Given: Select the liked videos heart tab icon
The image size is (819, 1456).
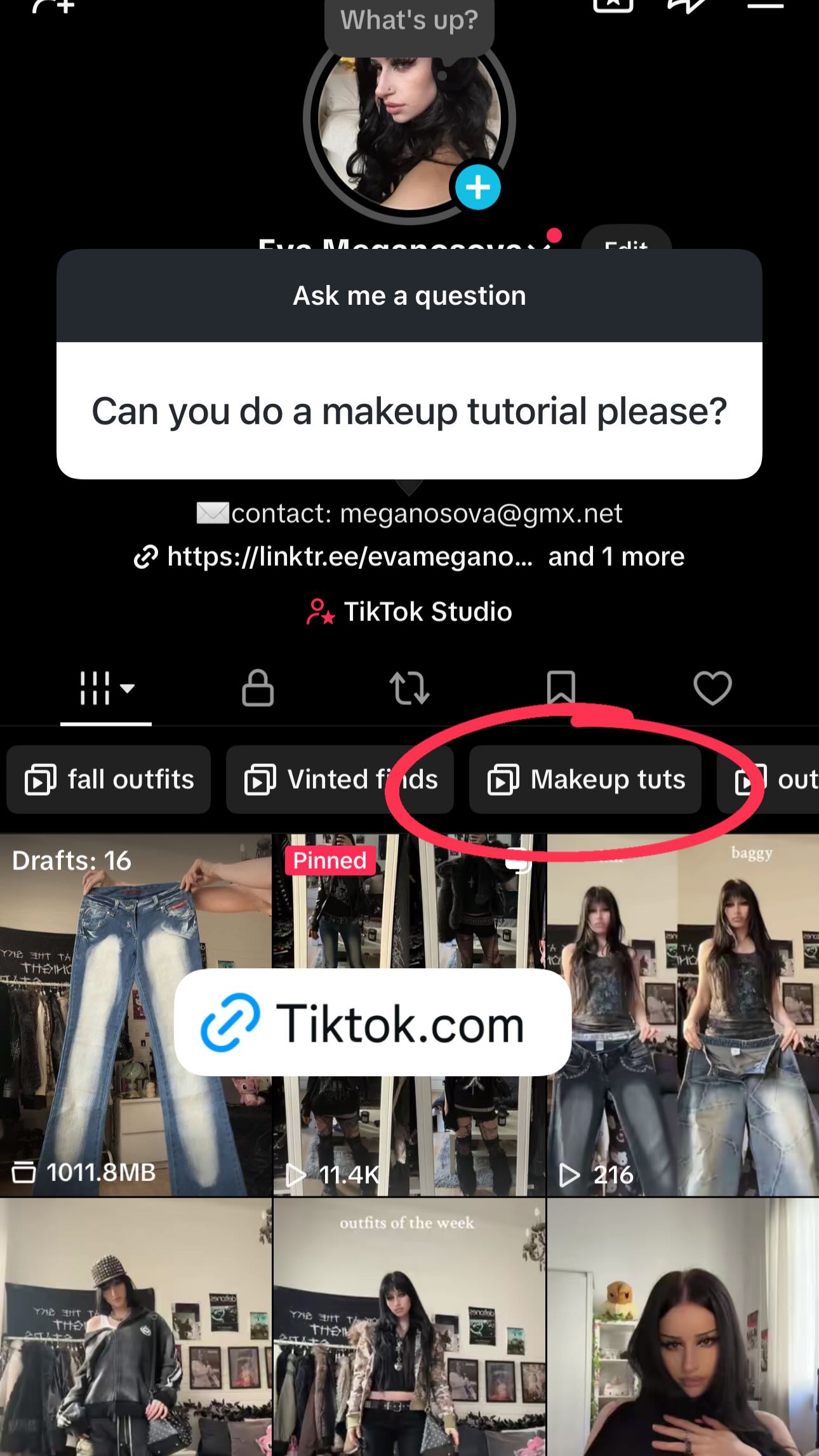Looking at the screenshot, I should (x=712, y=689).
